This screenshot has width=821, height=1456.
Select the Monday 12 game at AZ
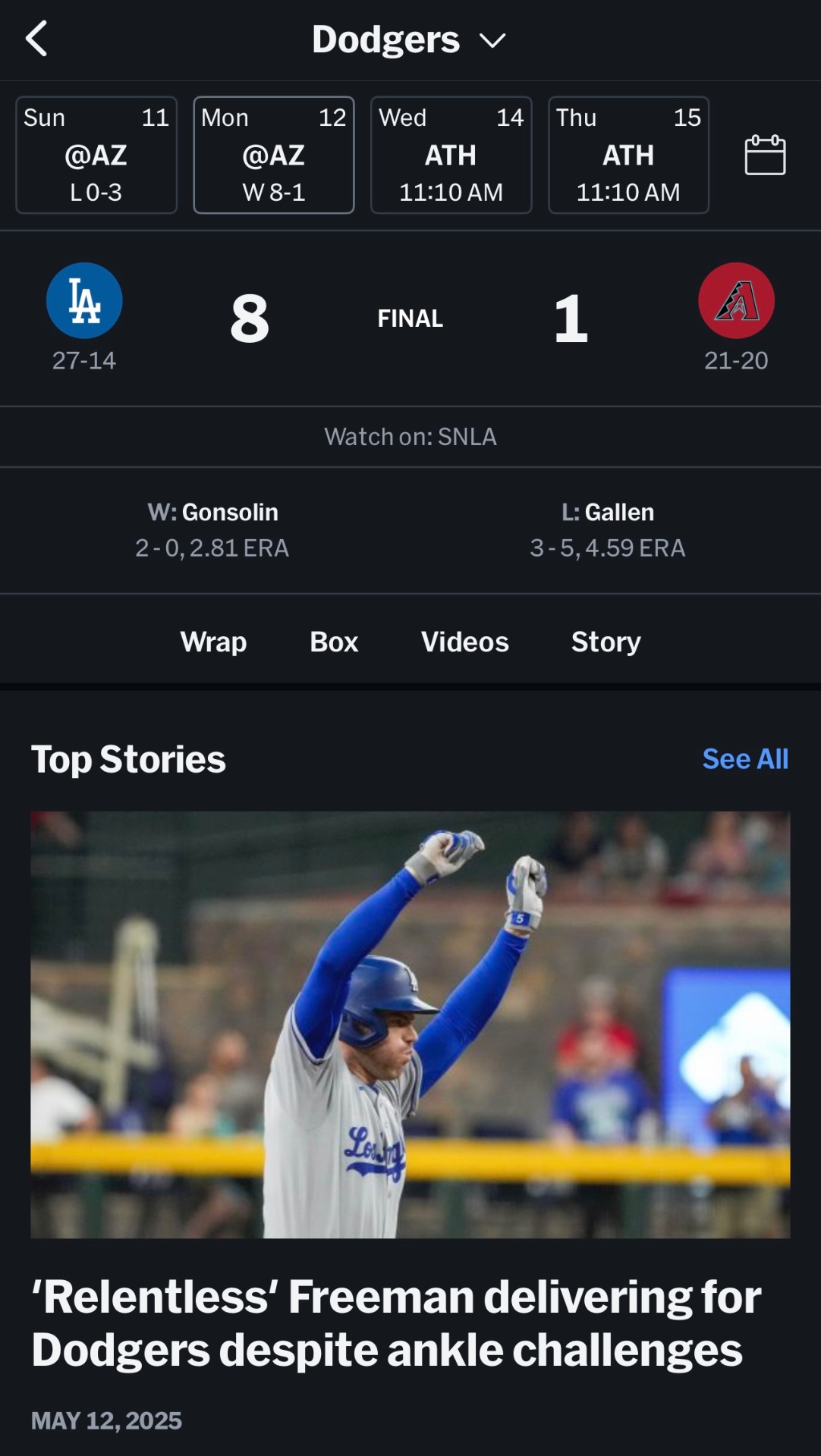click(274, 155)
